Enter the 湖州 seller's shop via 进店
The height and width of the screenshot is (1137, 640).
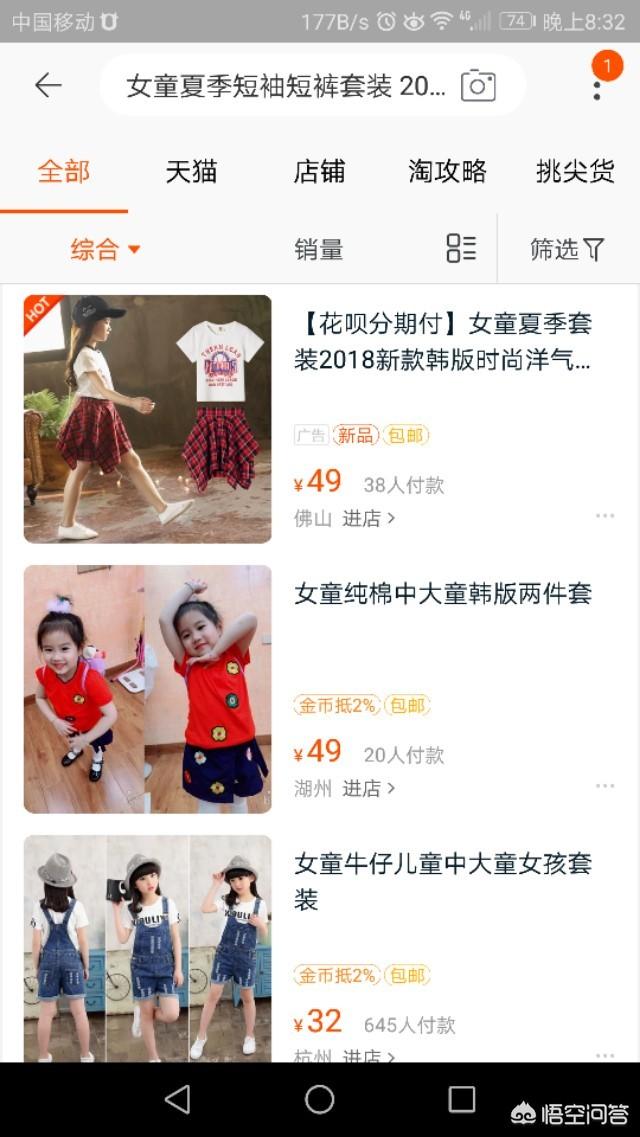(x=369, y=788)
